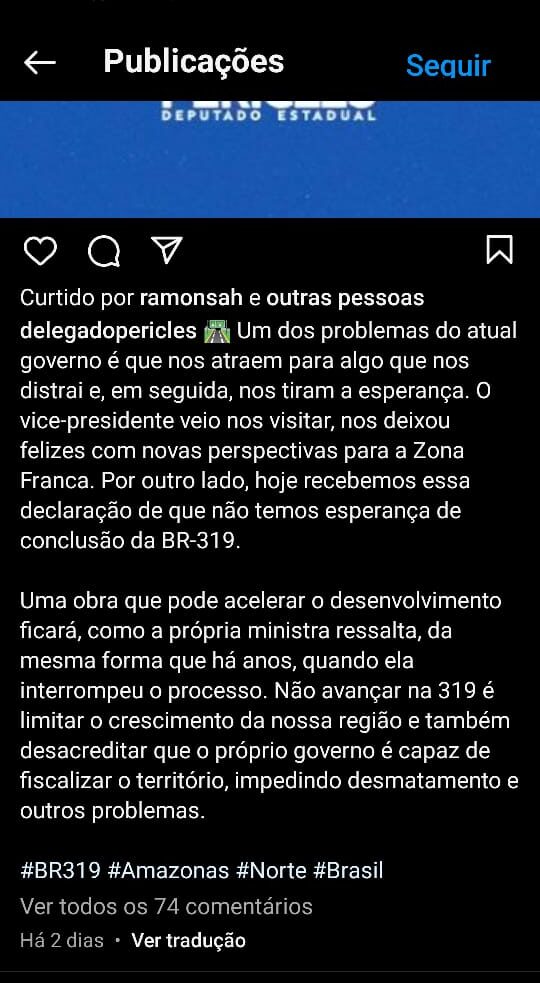Screen dimensions: 540x983
Task: View outras pessoas who liked the post
Action: 345,298
